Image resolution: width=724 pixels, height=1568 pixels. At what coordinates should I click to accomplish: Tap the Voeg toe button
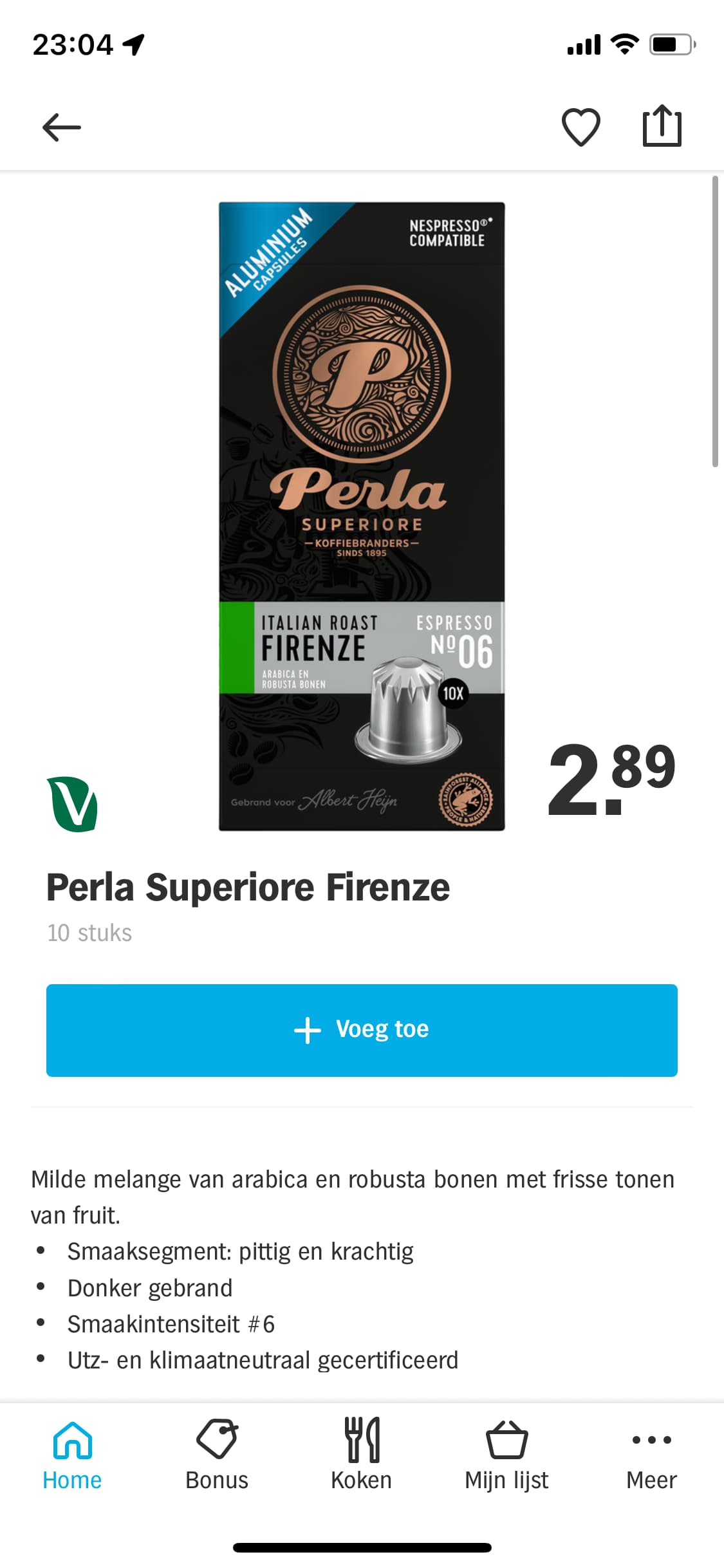[362, 1030]
